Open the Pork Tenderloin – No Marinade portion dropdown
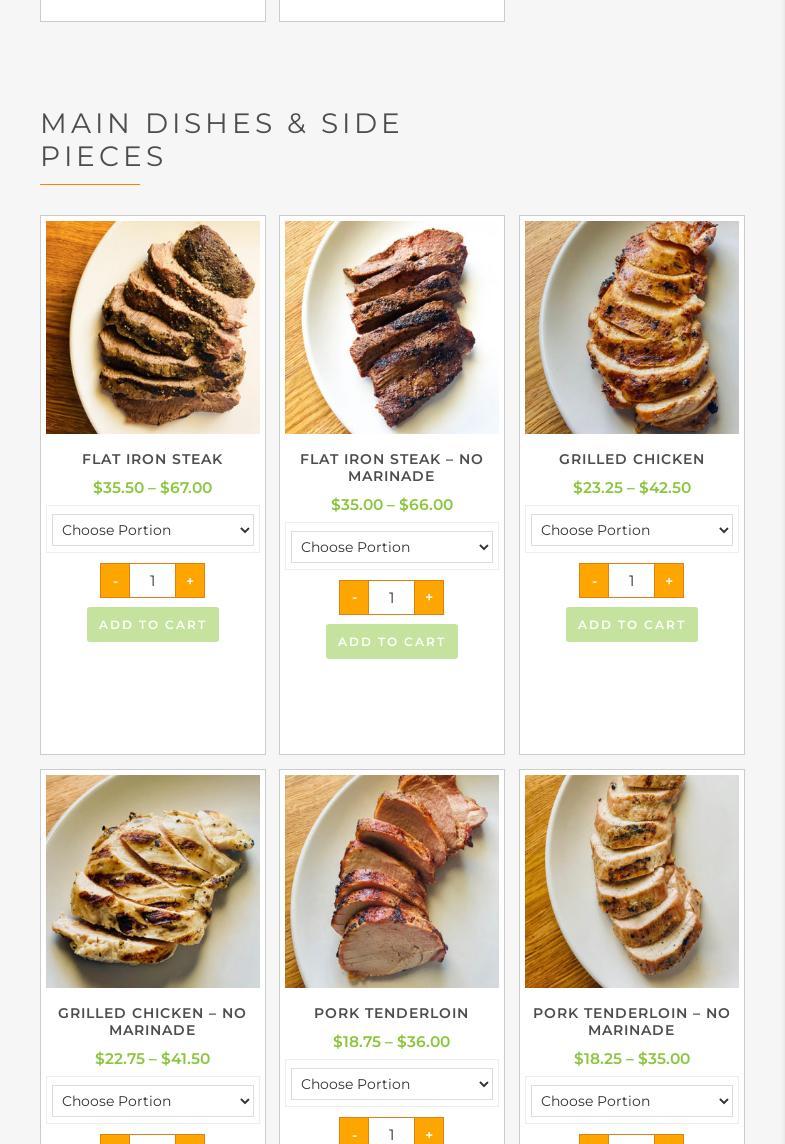 [631, 1101]
